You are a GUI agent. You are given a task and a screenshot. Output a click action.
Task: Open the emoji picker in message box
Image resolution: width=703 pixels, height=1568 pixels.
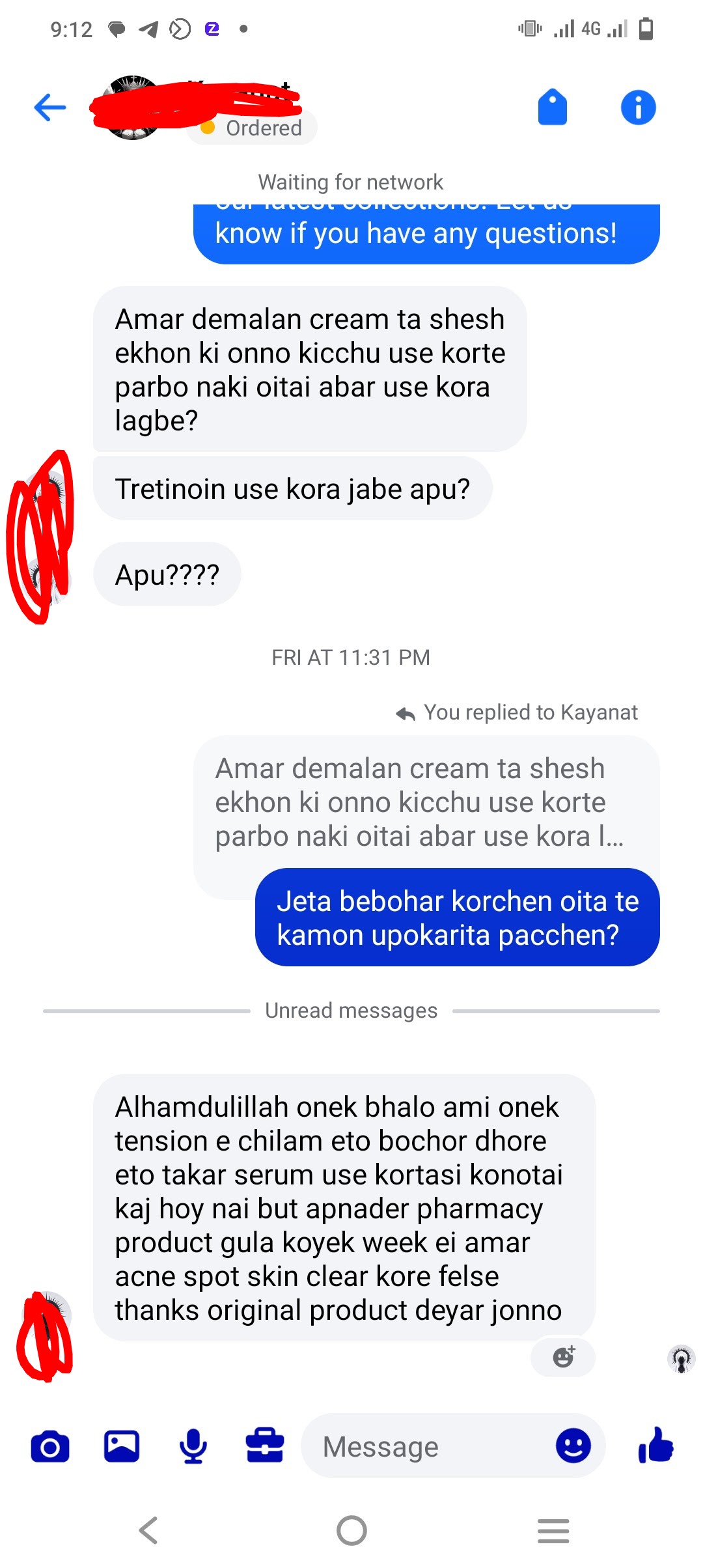pos(573,1446)
